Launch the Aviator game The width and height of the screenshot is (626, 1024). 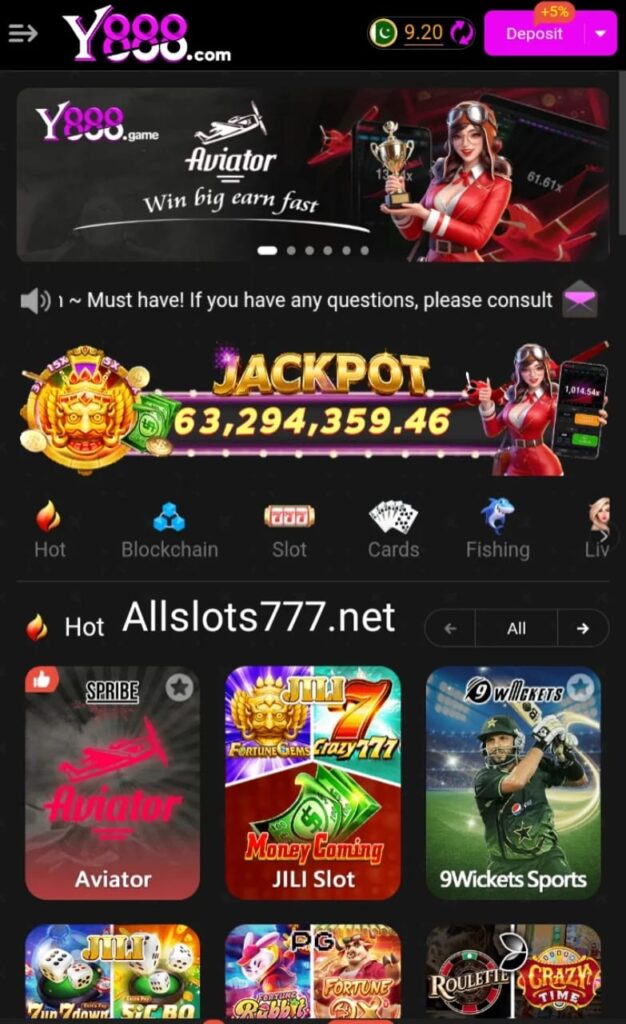click(112, 790)
